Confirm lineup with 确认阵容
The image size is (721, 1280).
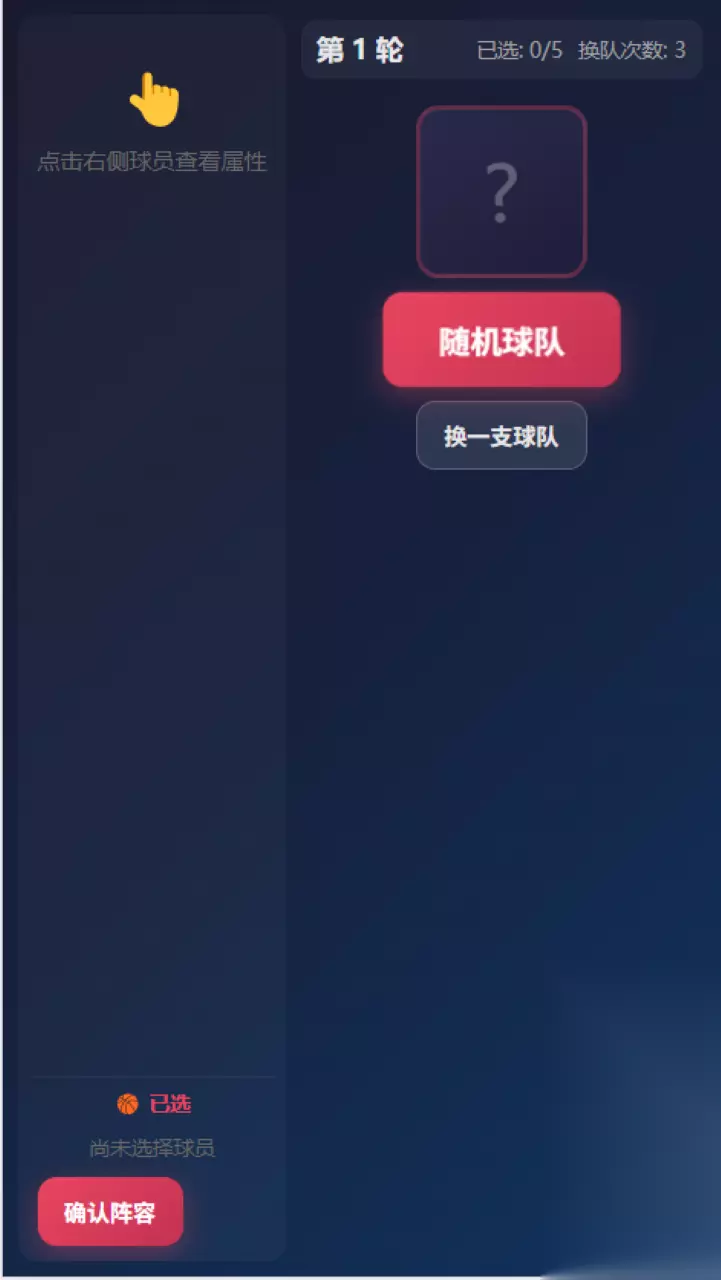110,1212
